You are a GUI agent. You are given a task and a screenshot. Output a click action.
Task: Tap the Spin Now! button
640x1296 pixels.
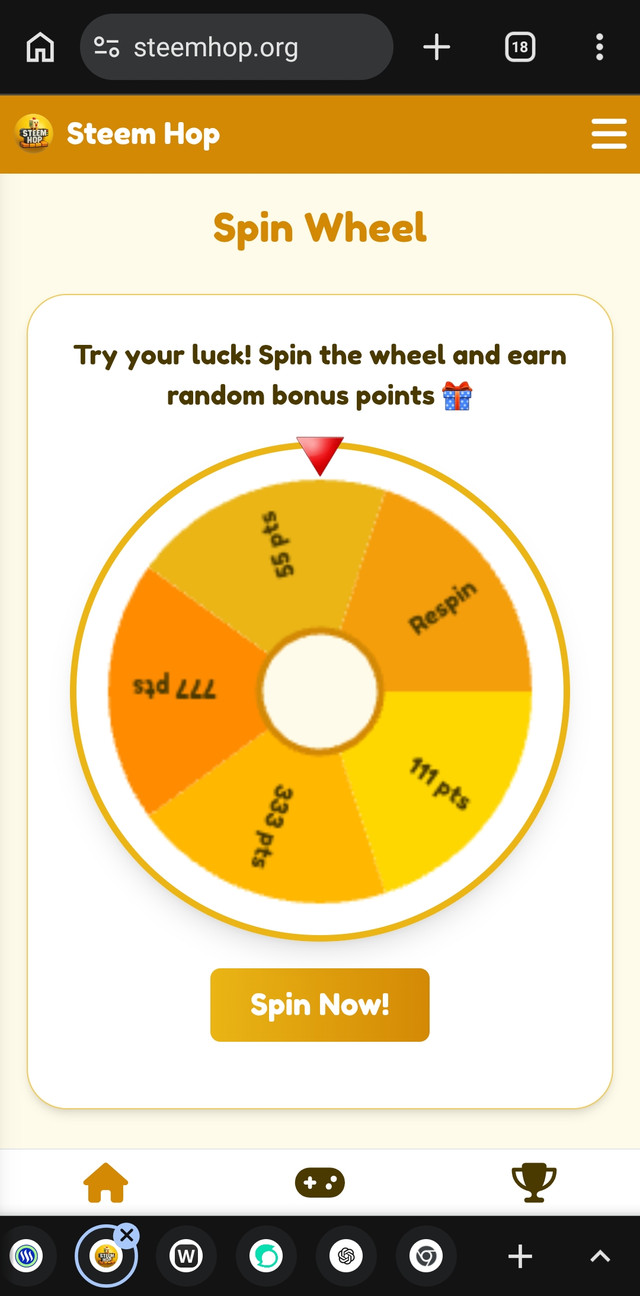click(x=319, y=1005)
